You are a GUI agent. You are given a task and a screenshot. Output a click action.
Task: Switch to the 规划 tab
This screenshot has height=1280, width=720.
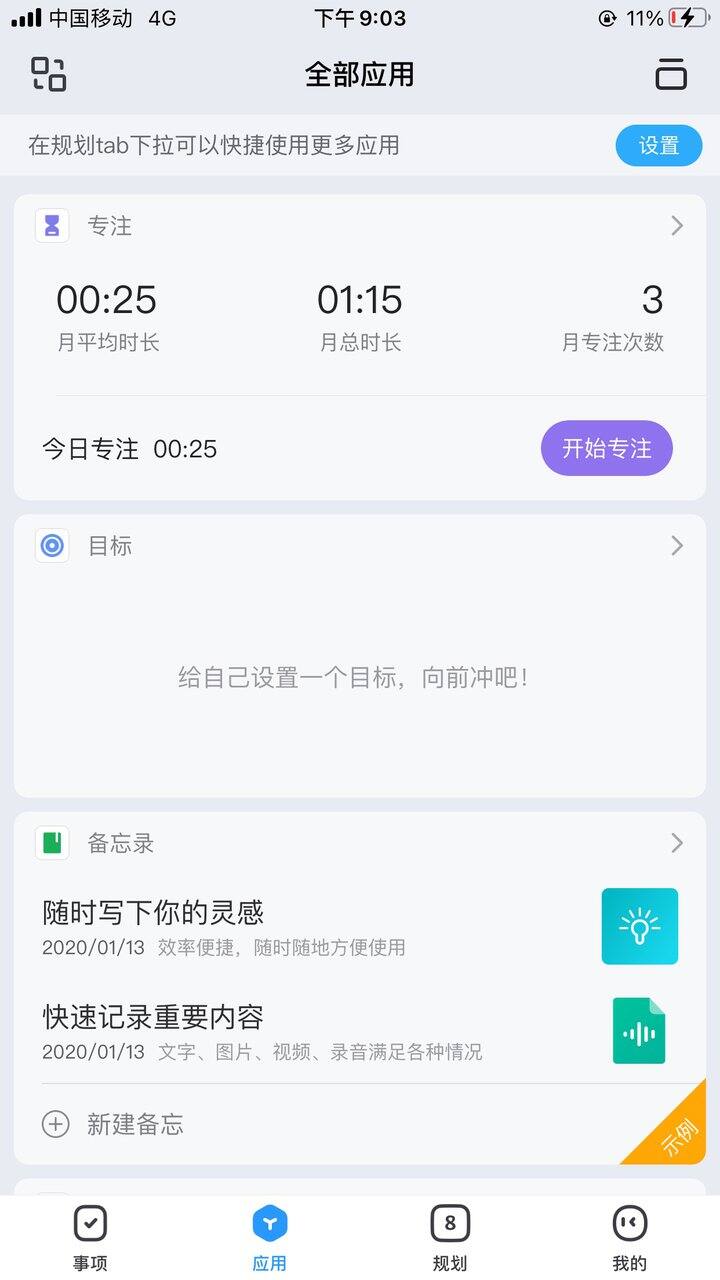click(450, 1238)
